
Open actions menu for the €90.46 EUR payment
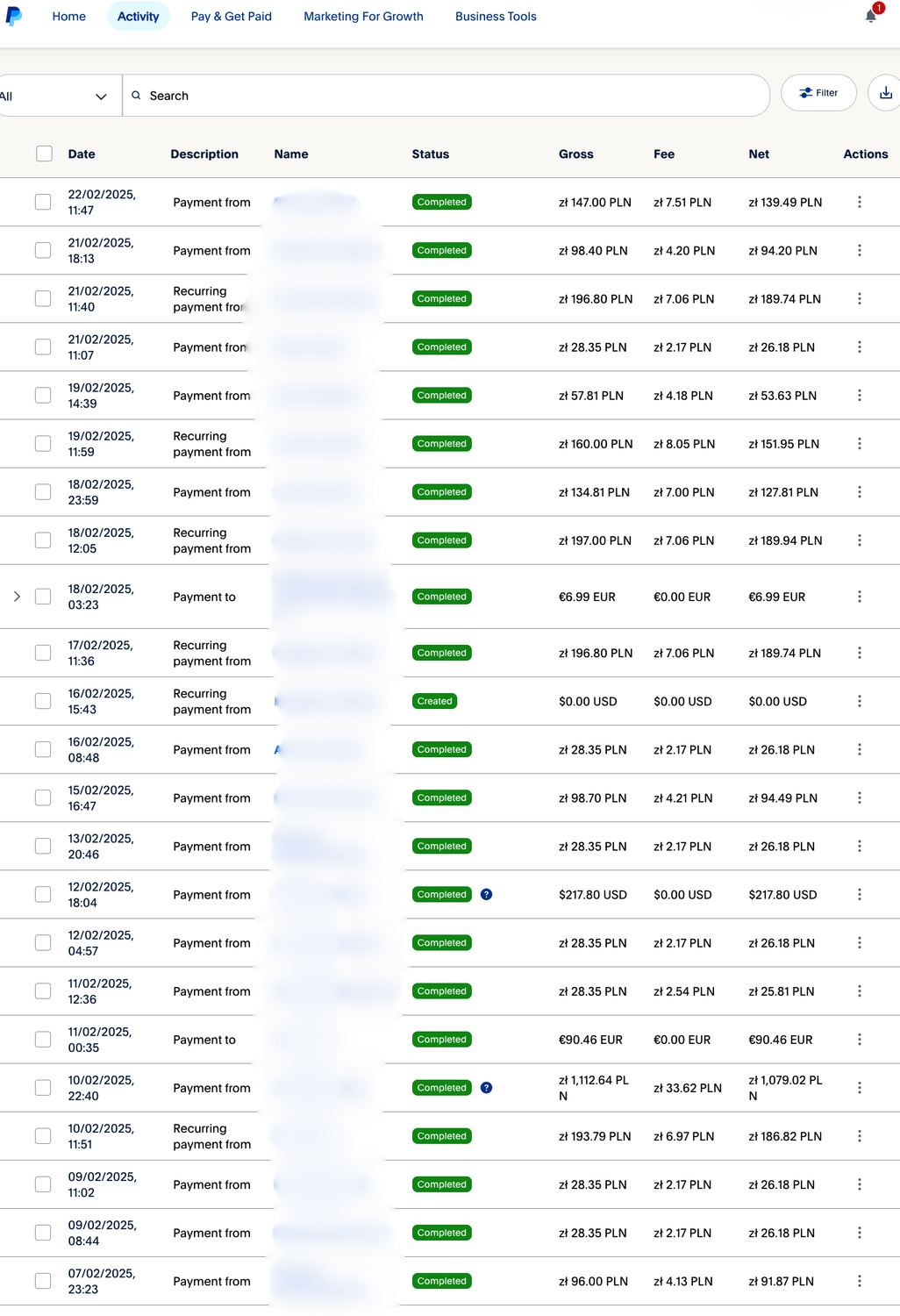(x=859, y=1040)
